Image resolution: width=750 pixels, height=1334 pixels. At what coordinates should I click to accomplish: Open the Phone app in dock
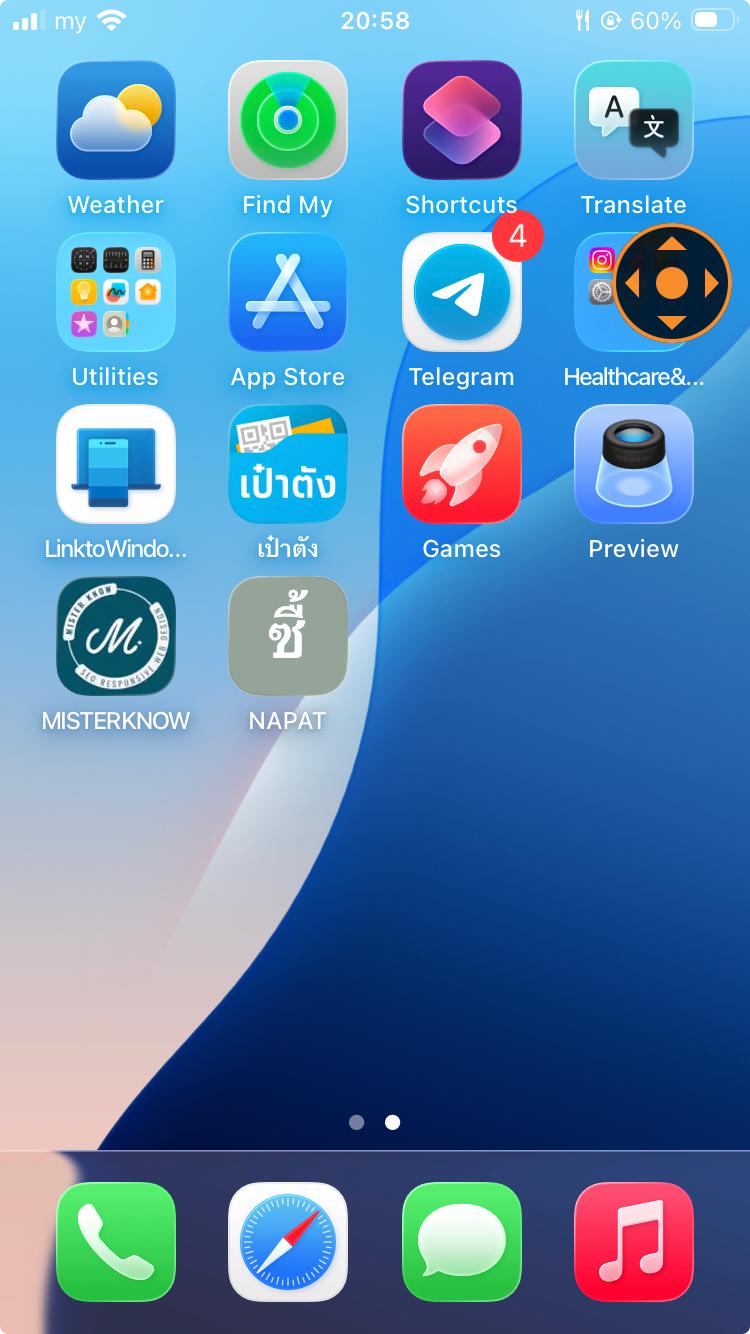point(116,1242)
